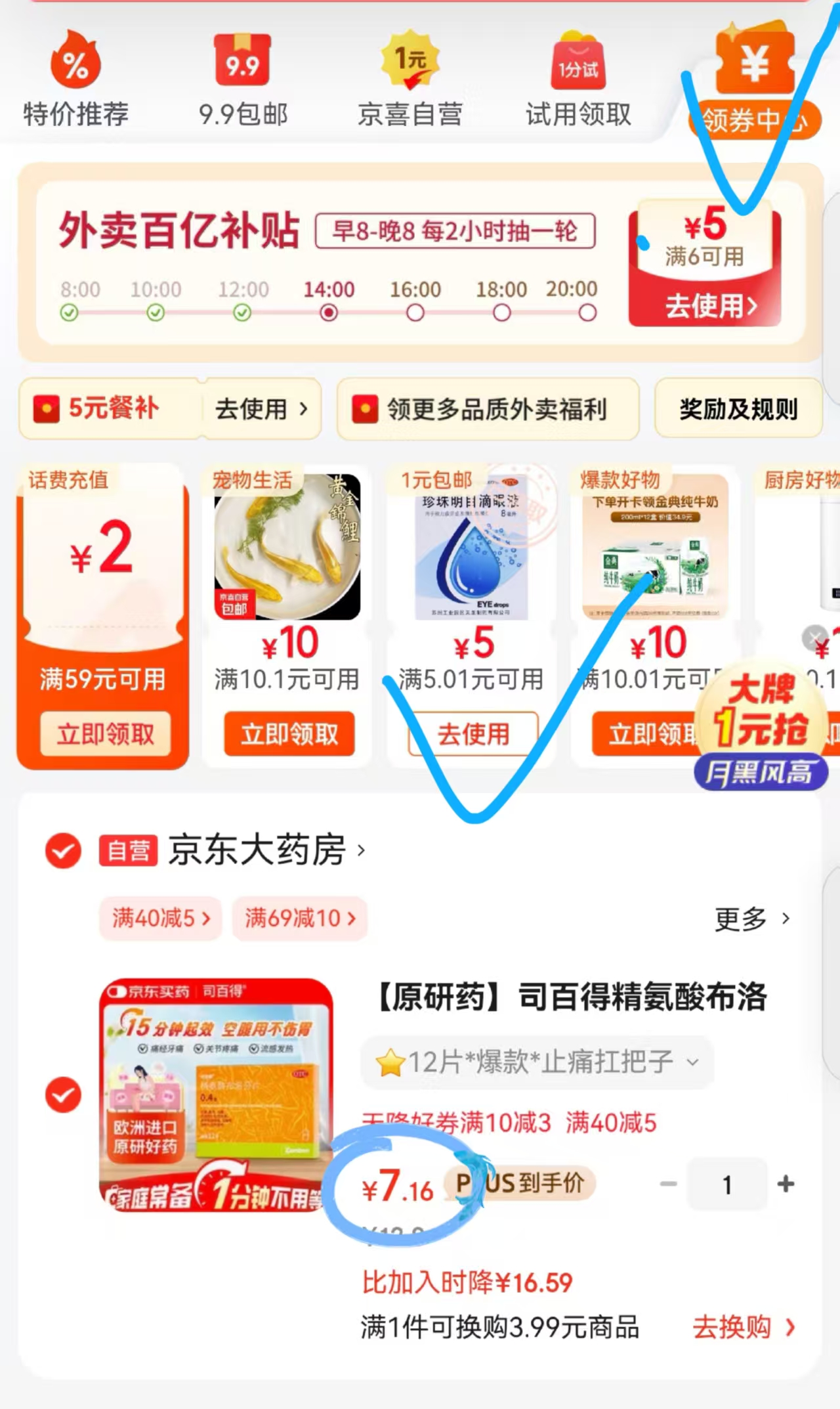The height and width of the screenshot is (1409, 840).
Task: Click the icon beside 领更多品质外卖福利
Action: [365, 408]
